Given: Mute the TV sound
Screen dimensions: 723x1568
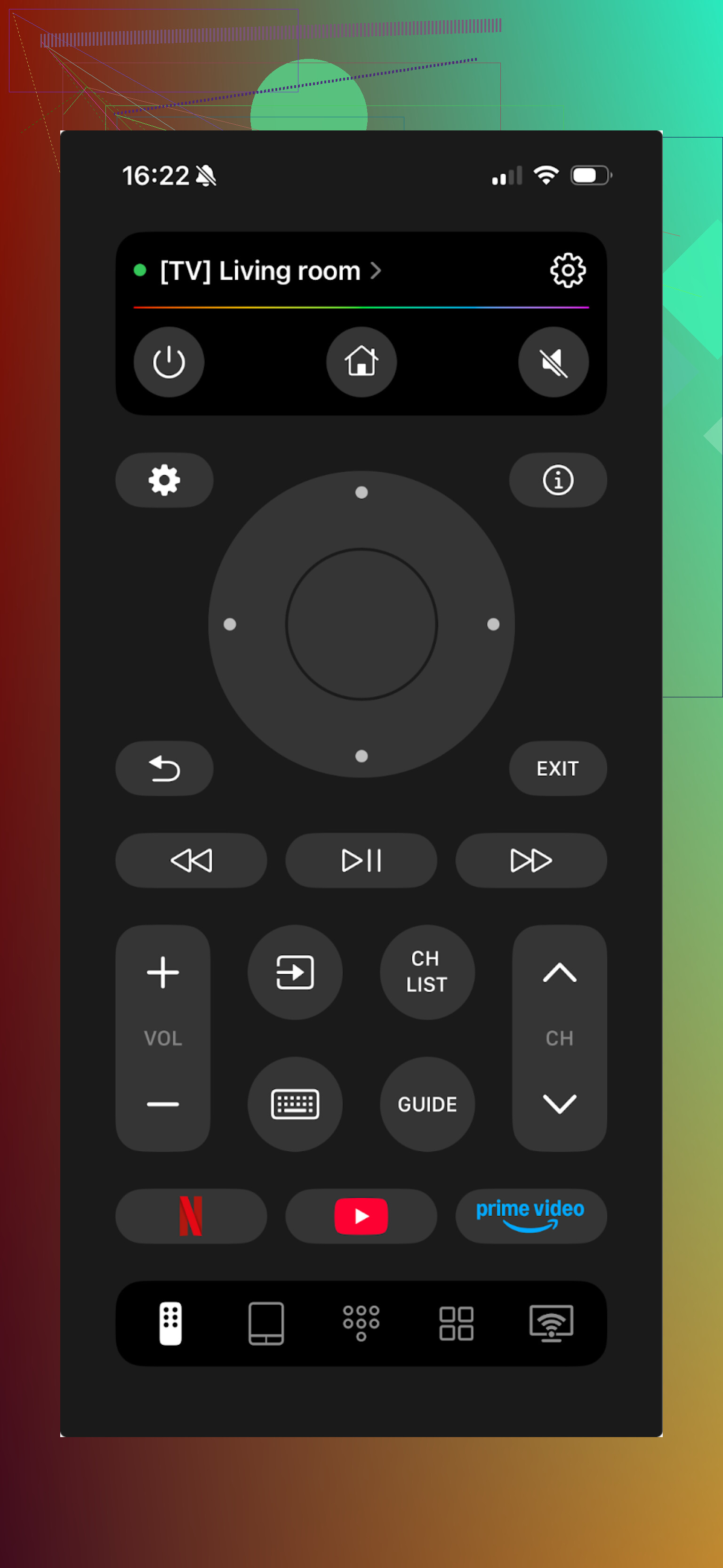Looking at the screenshot, I should click(x=553, y=362).
